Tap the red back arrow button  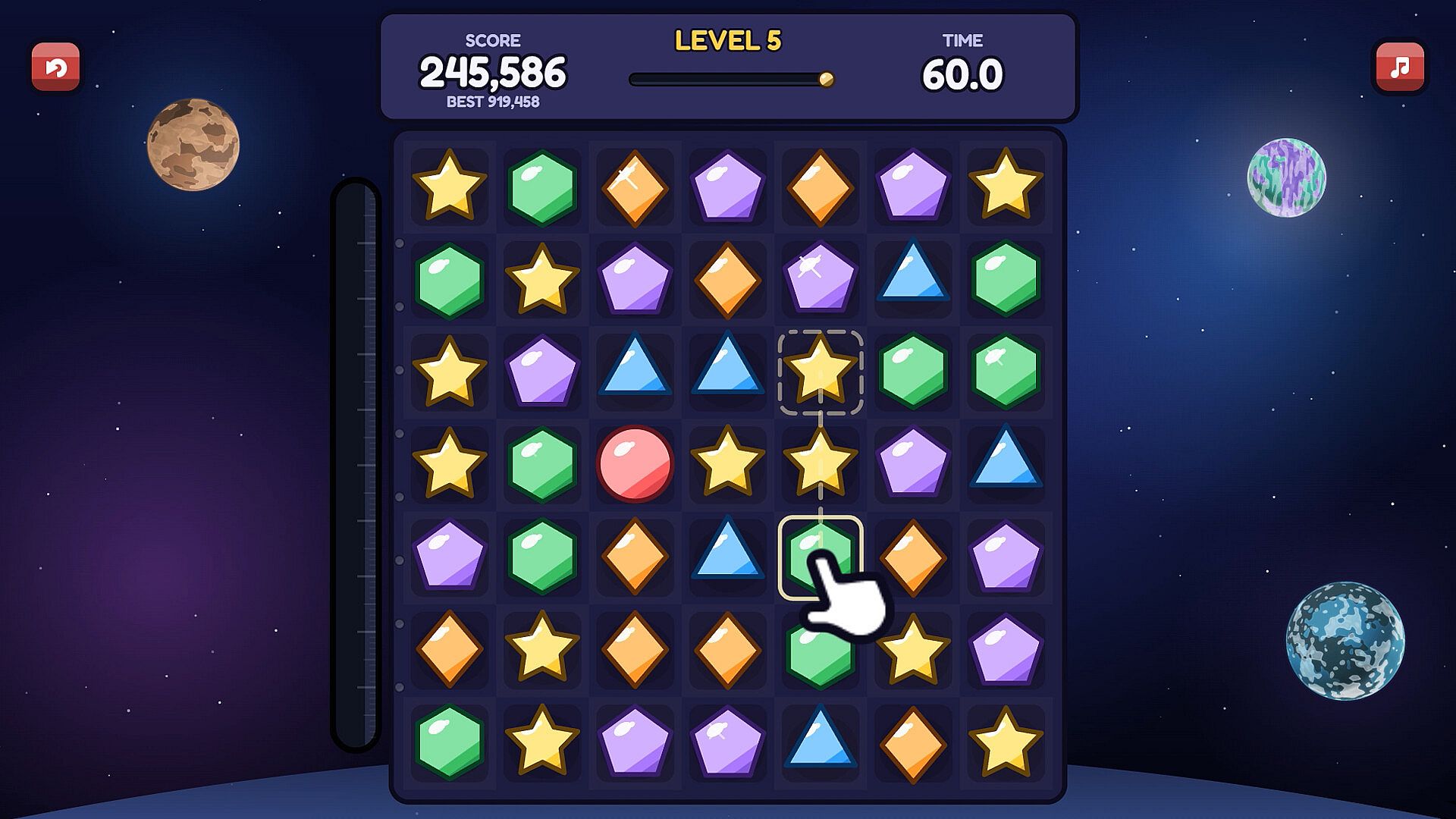pos(56,67)
